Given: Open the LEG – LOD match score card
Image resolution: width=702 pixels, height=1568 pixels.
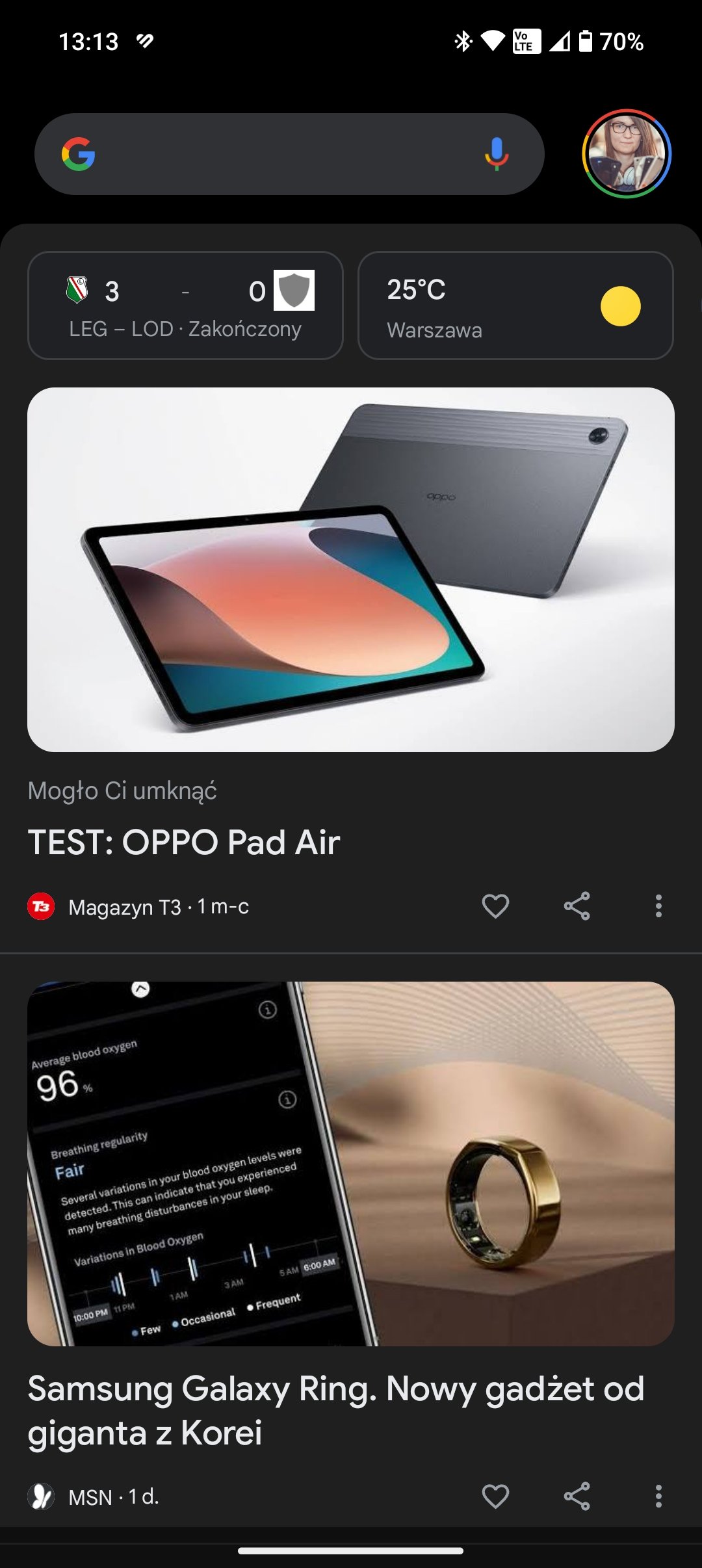Looking at the screenshot, I should coord(185,306).
